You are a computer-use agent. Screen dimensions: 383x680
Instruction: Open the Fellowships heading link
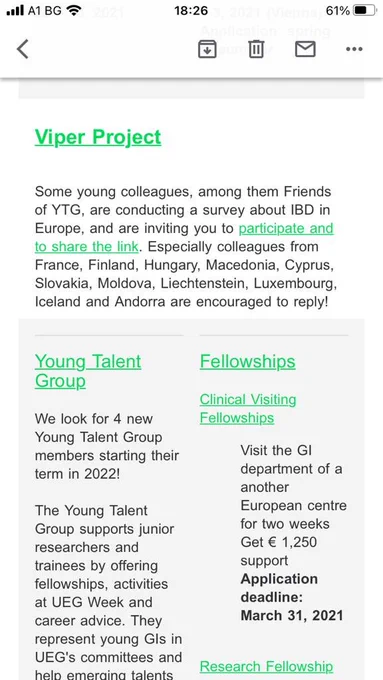pyautogui.click(x=247, y=362)
